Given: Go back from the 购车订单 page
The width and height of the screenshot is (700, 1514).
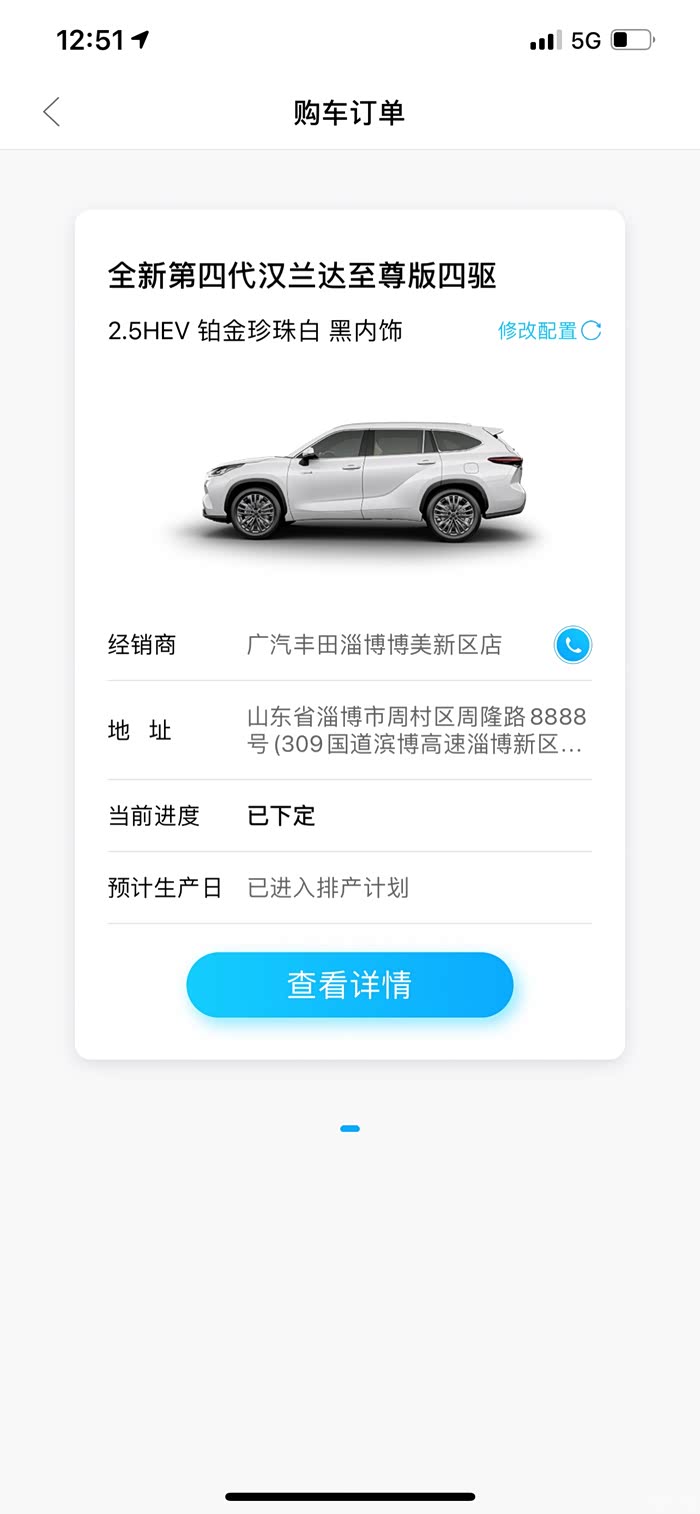Looking at the screenshot, I should coord(52,112).
